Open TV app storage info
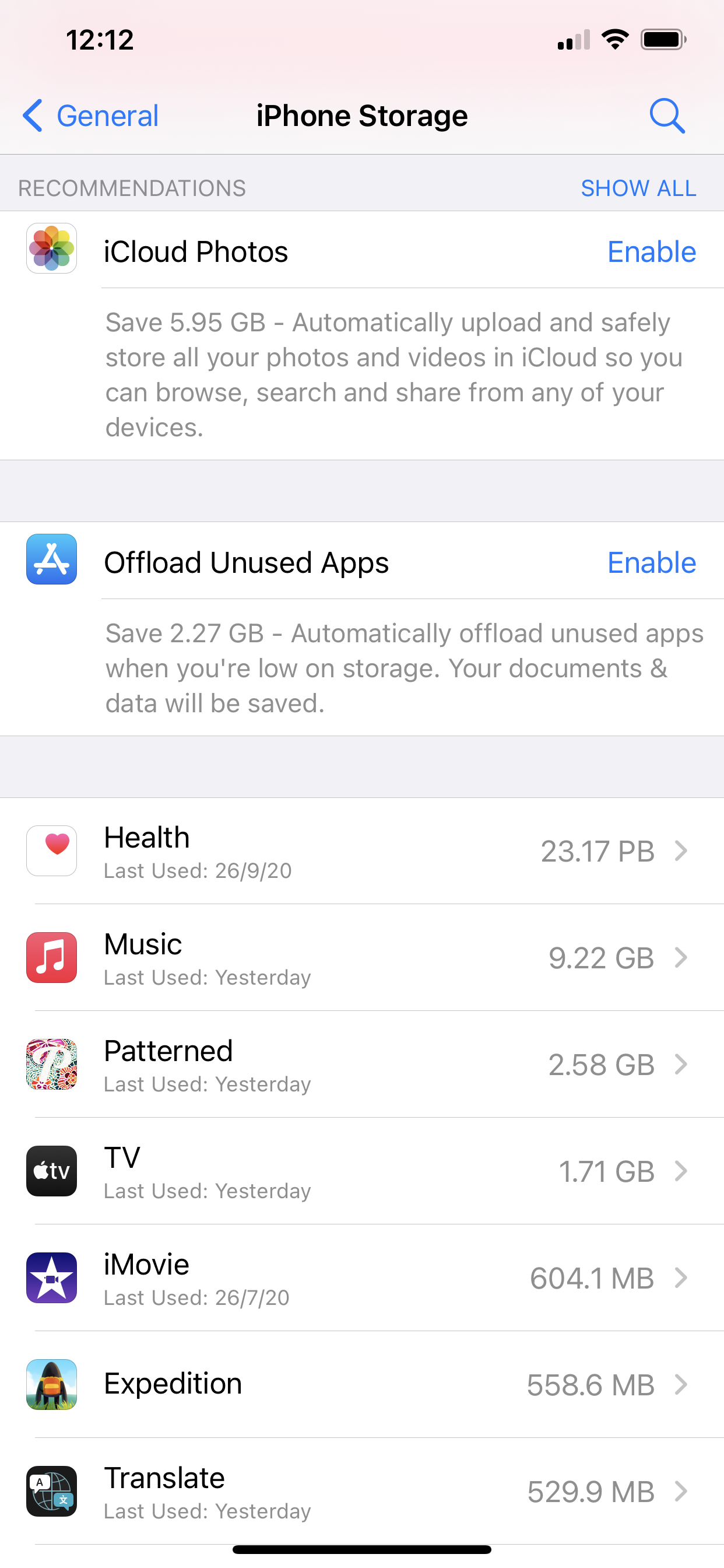 tap(361, 1171)
